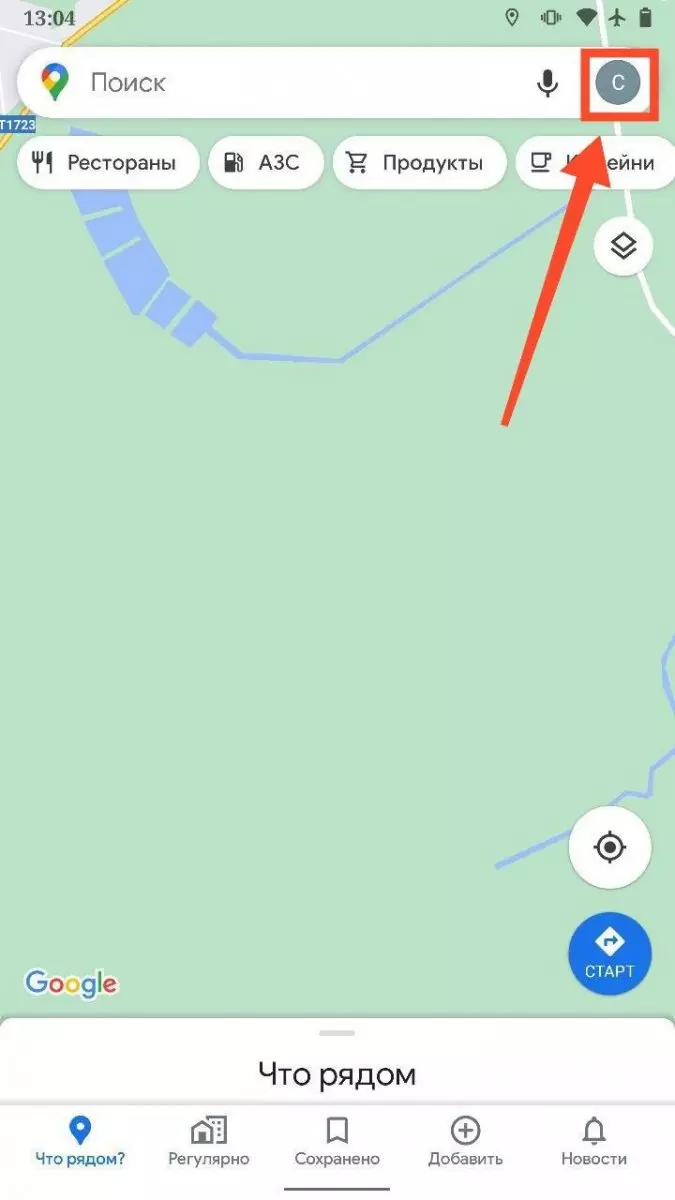Switch to the Регулярно tab
This screenshot has width=675, height=1200.
click(x=208, y=1142)
